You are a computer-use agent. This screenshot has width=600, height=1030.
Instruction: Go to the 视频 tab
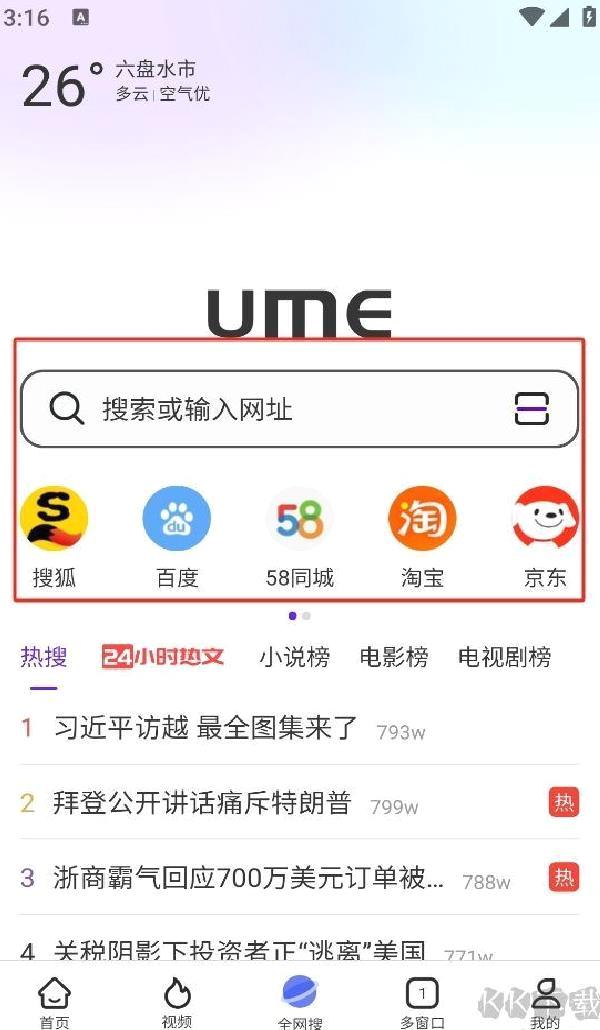[x=177, y=1002]
